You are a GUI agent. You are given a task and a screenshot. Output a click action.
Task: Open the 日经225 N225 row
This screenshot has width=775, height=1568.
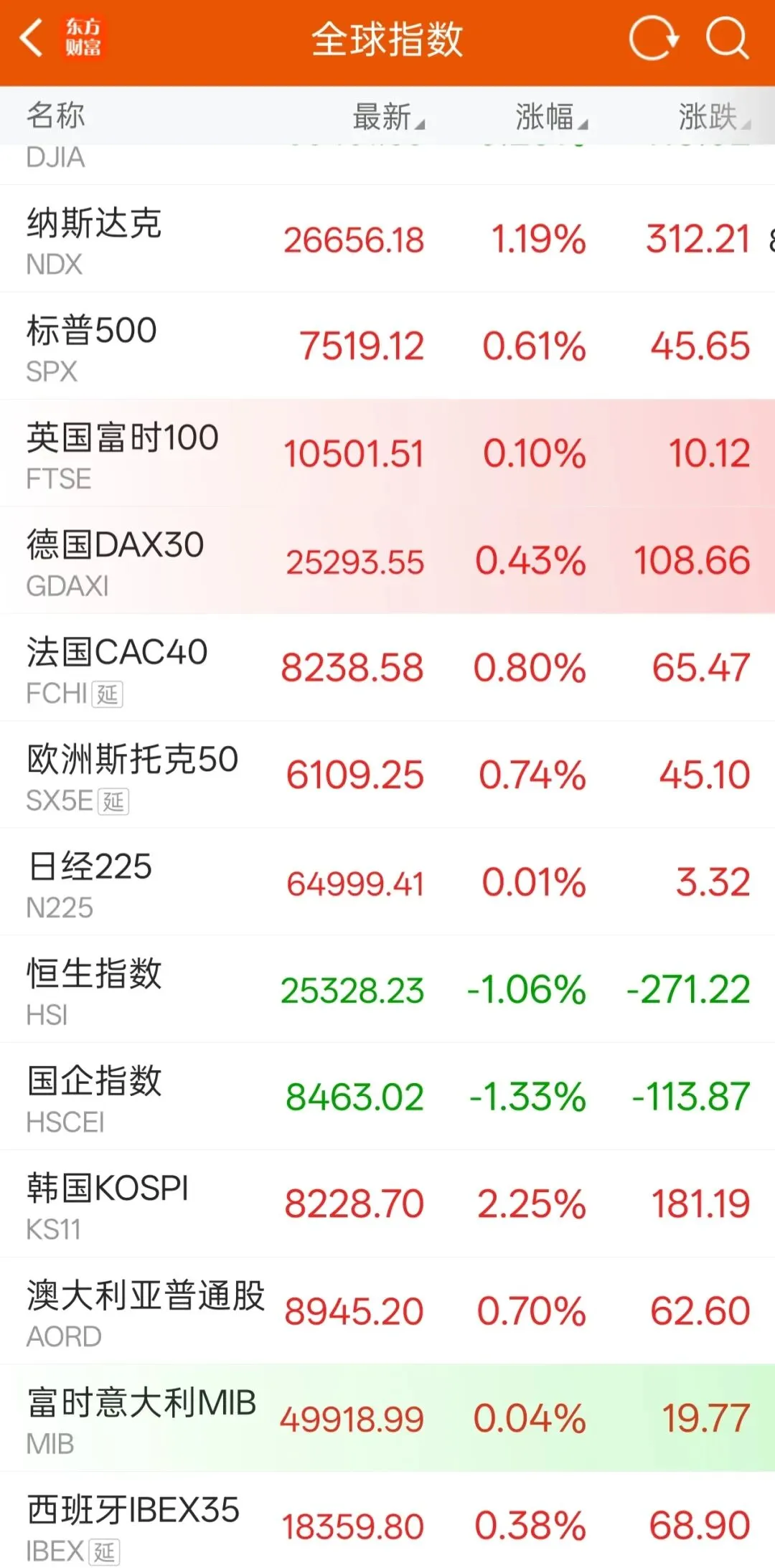coord(387,882)
